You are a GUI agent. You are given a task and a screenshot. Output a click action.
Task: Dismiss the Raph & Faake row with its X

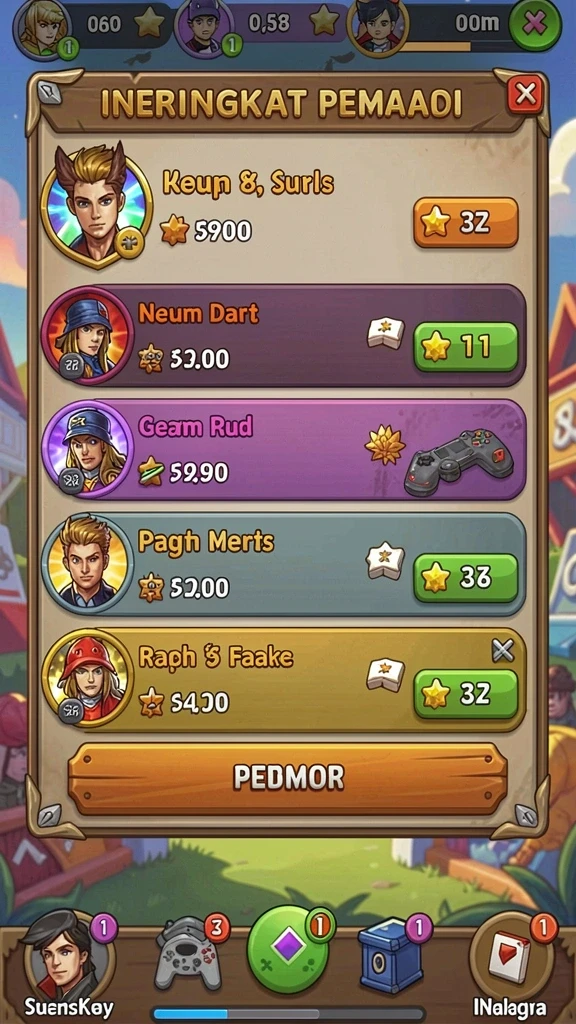click(502, 650)
